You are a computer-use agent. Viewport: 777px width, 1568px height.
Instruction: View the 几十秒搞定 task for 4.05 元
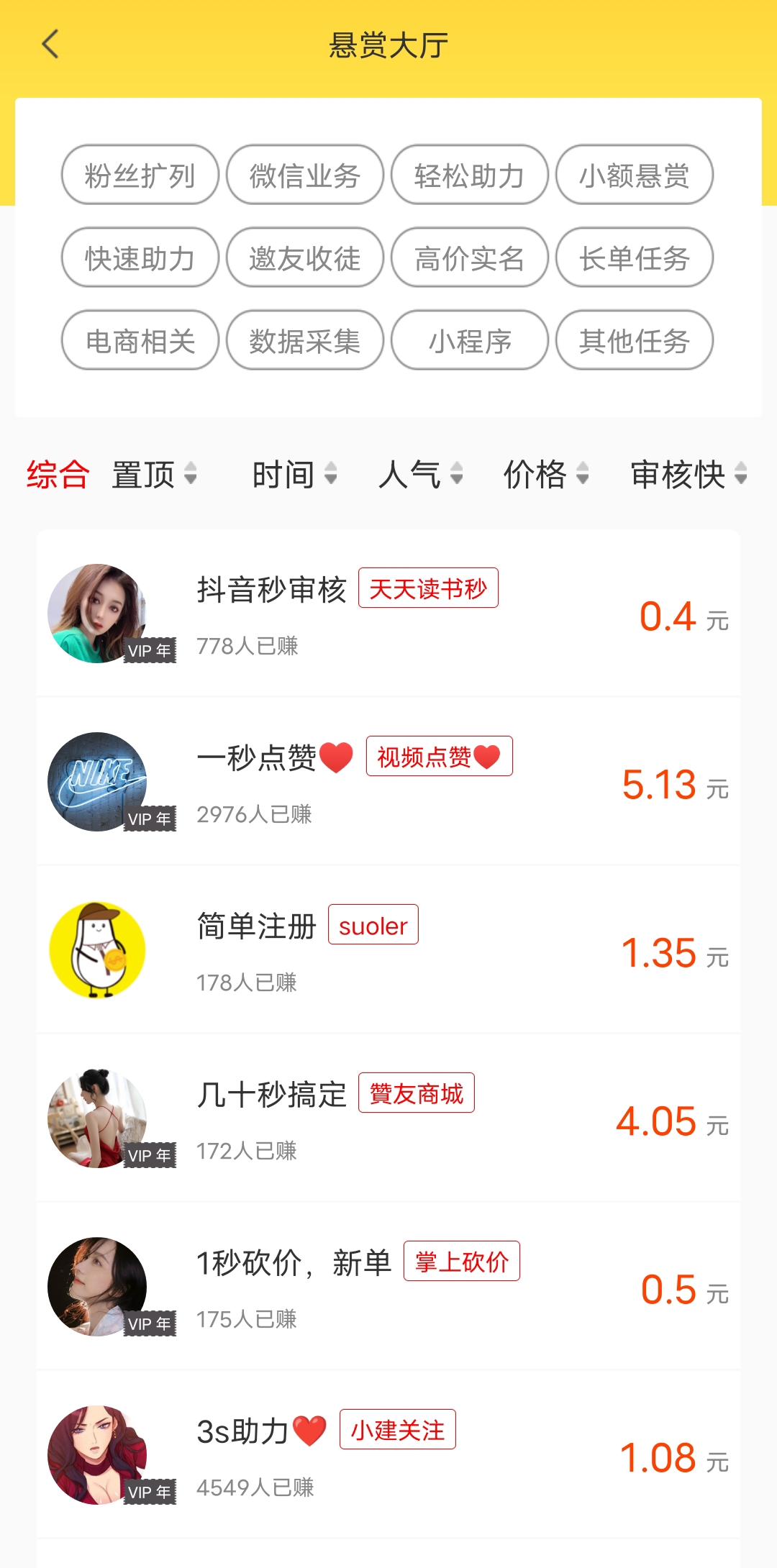pos(388,1118)
